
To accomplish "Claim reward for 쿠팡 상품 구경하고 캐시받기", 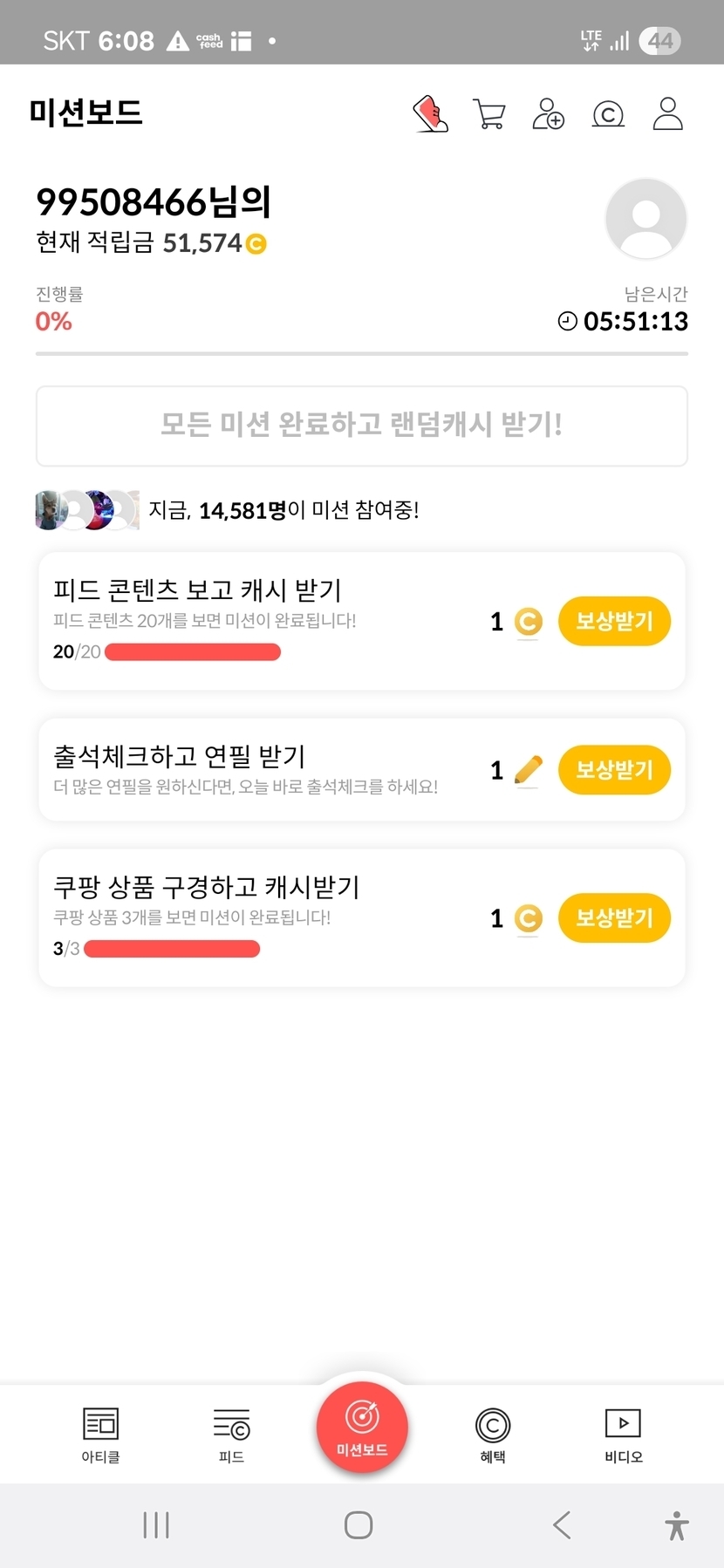I will [614, 917].
